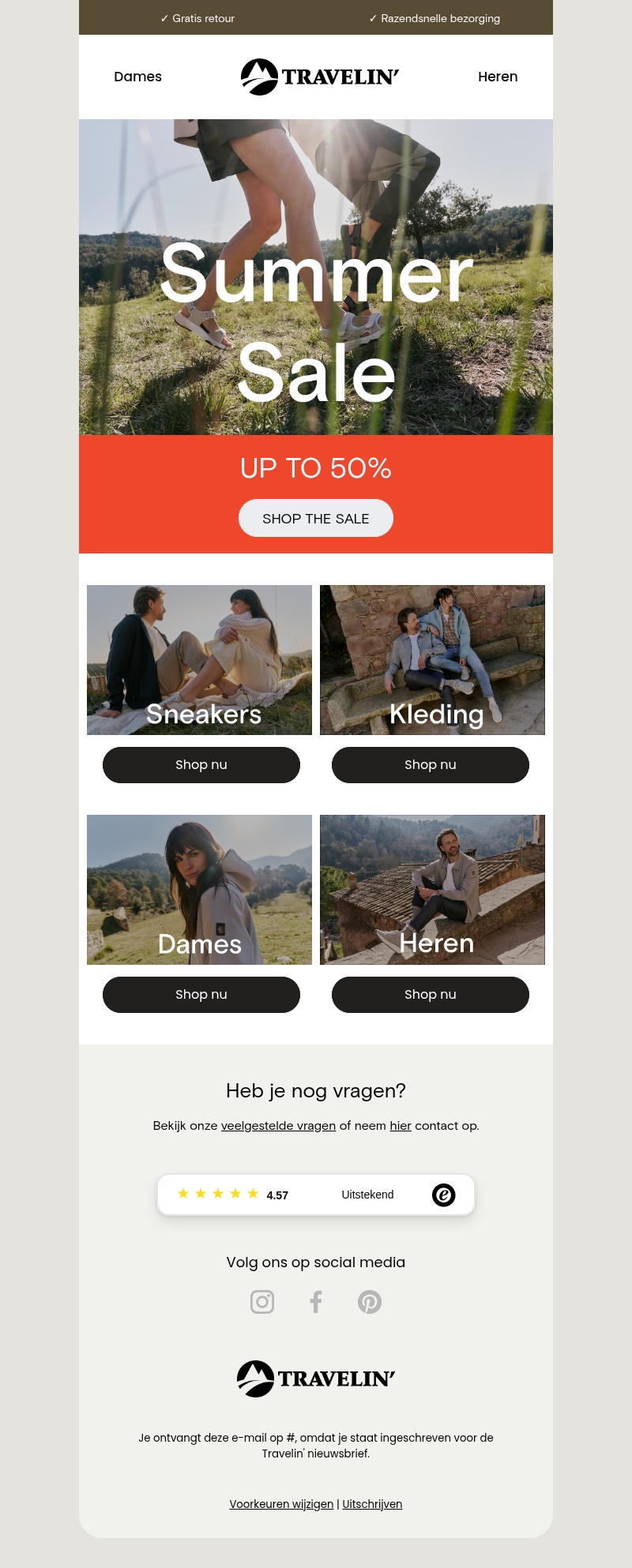Tap the Uitschrijven link
The width and height of the screenshot is (632, 1568).
372,1504
